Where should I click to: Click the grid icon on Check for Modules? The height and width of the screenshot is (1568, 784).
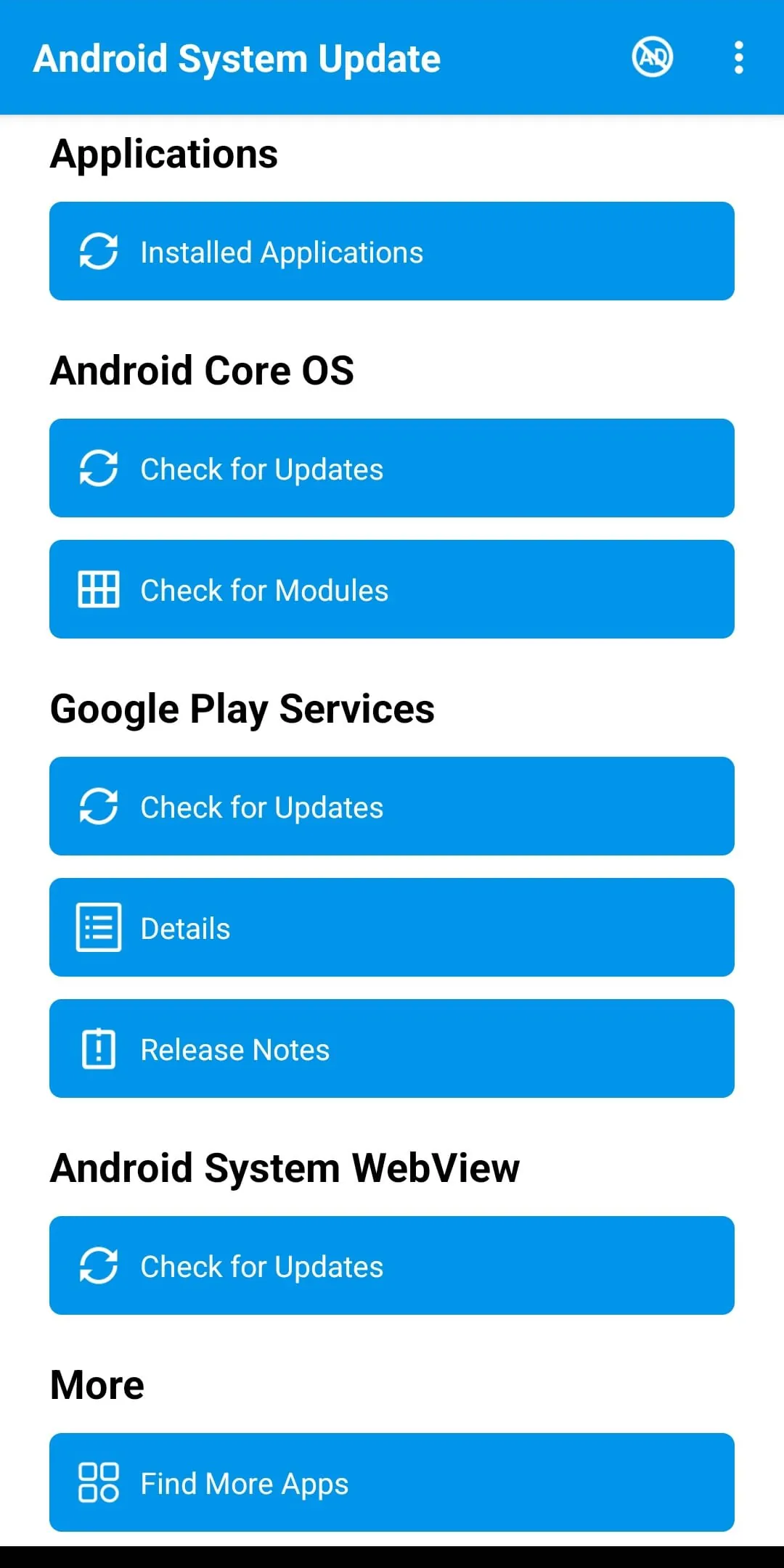(99, 589)
